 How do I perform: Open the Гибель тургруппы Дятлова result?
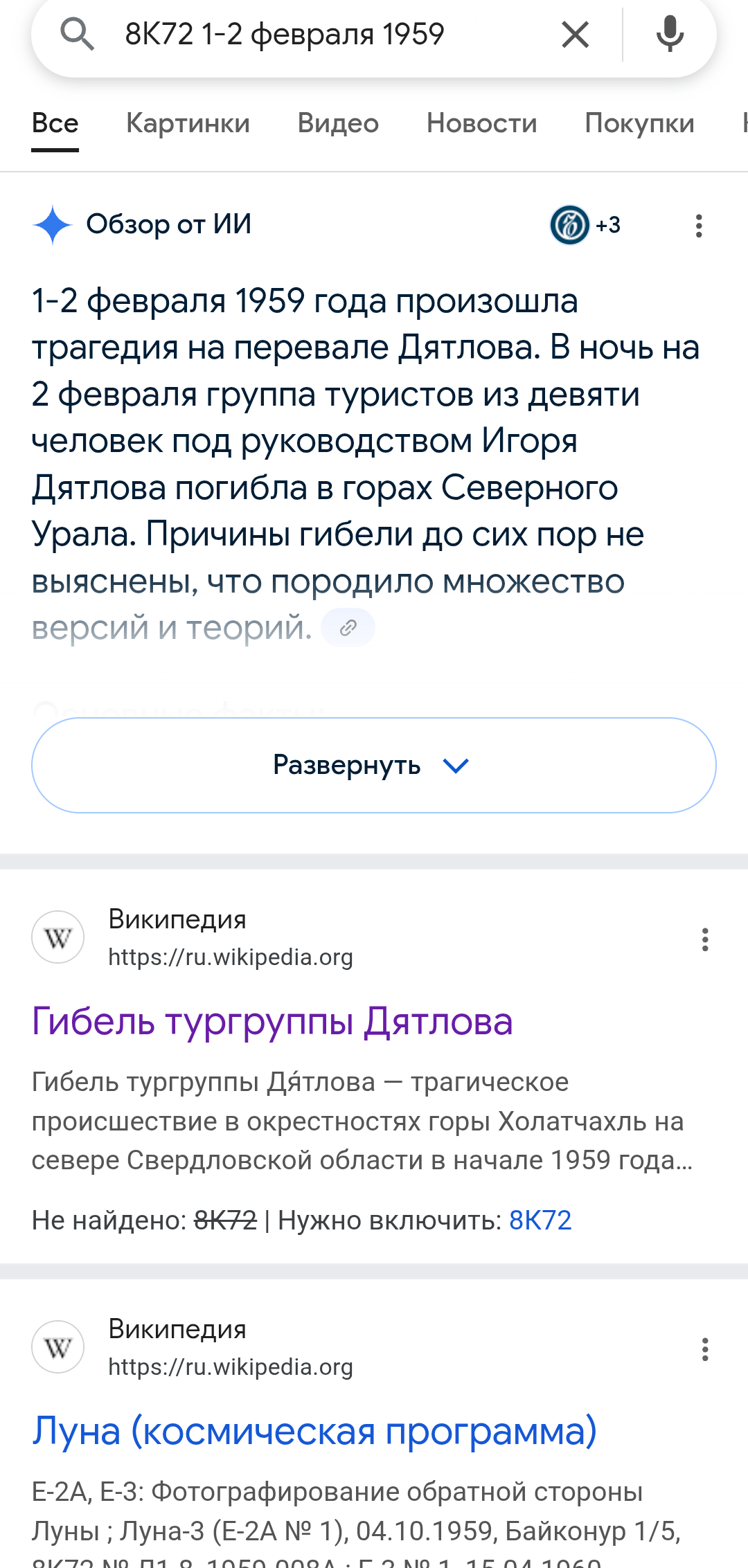coord(272,1022)
